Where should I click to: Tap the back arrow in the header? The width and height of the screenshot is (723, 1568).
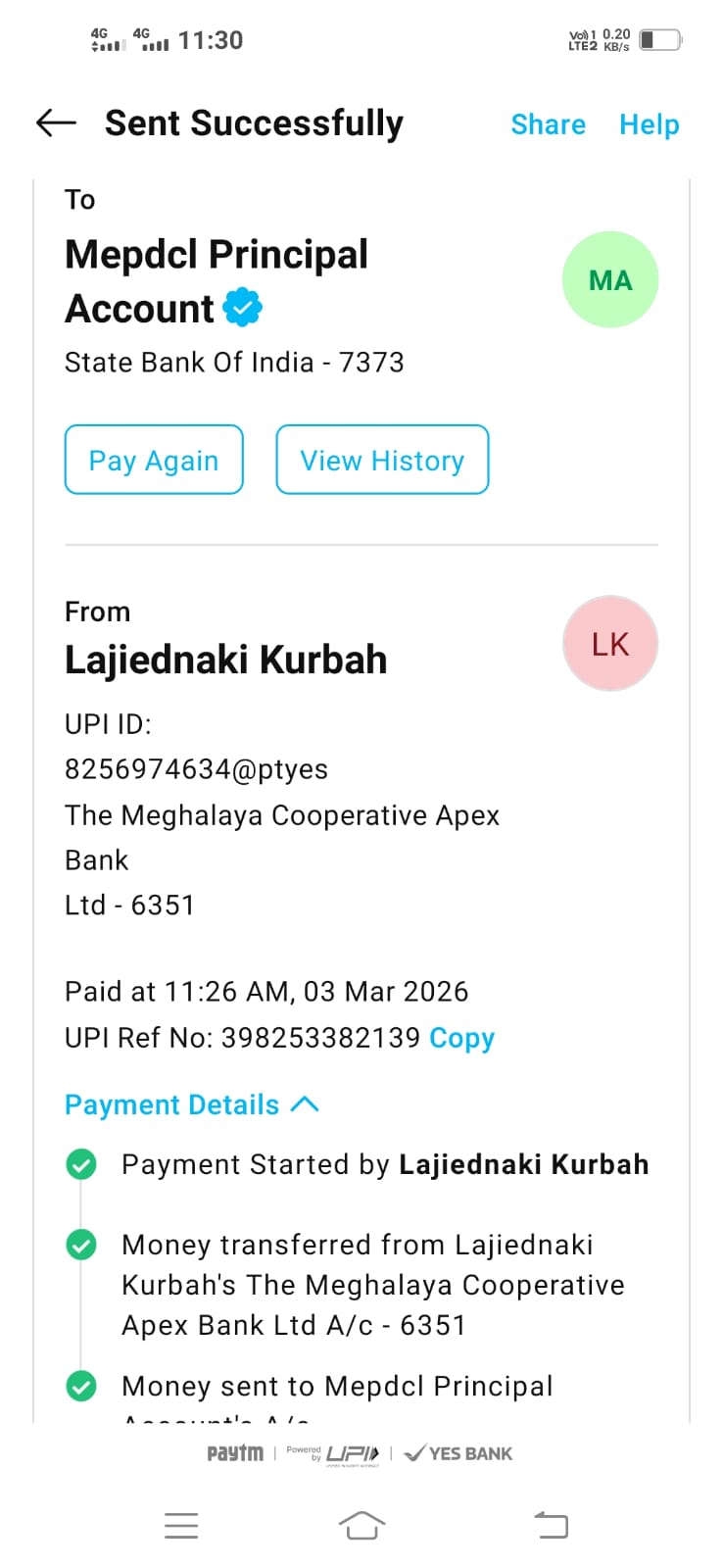[x=56, y=122]
